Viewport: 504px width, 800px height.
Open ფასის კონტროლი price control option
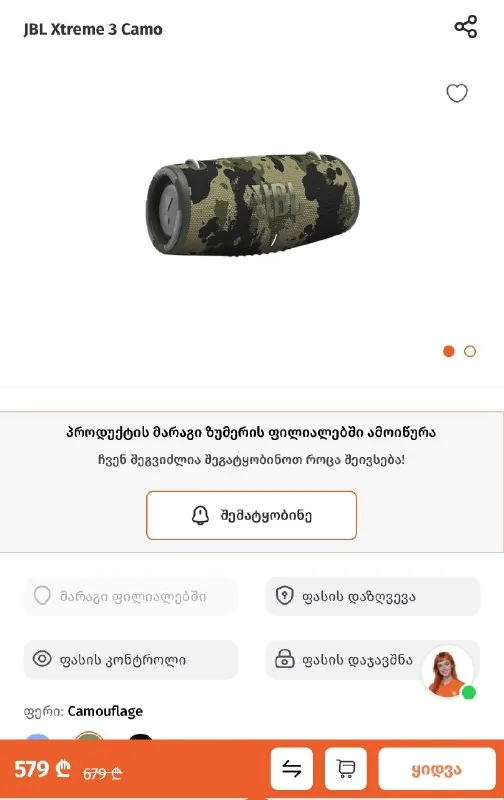click(131, 660)
